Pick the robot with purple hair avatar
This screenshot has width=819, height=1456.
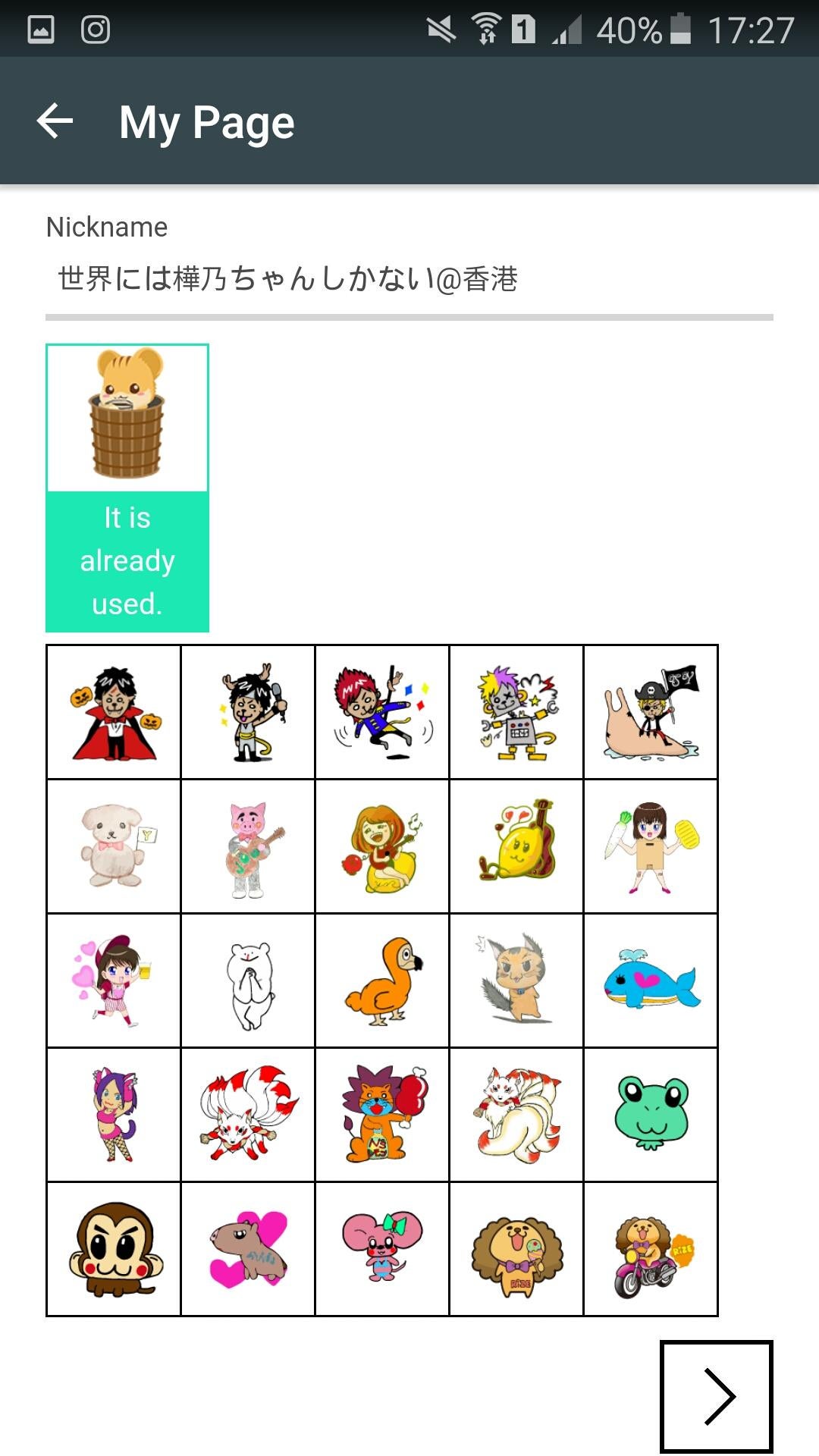tap(516, 712)
